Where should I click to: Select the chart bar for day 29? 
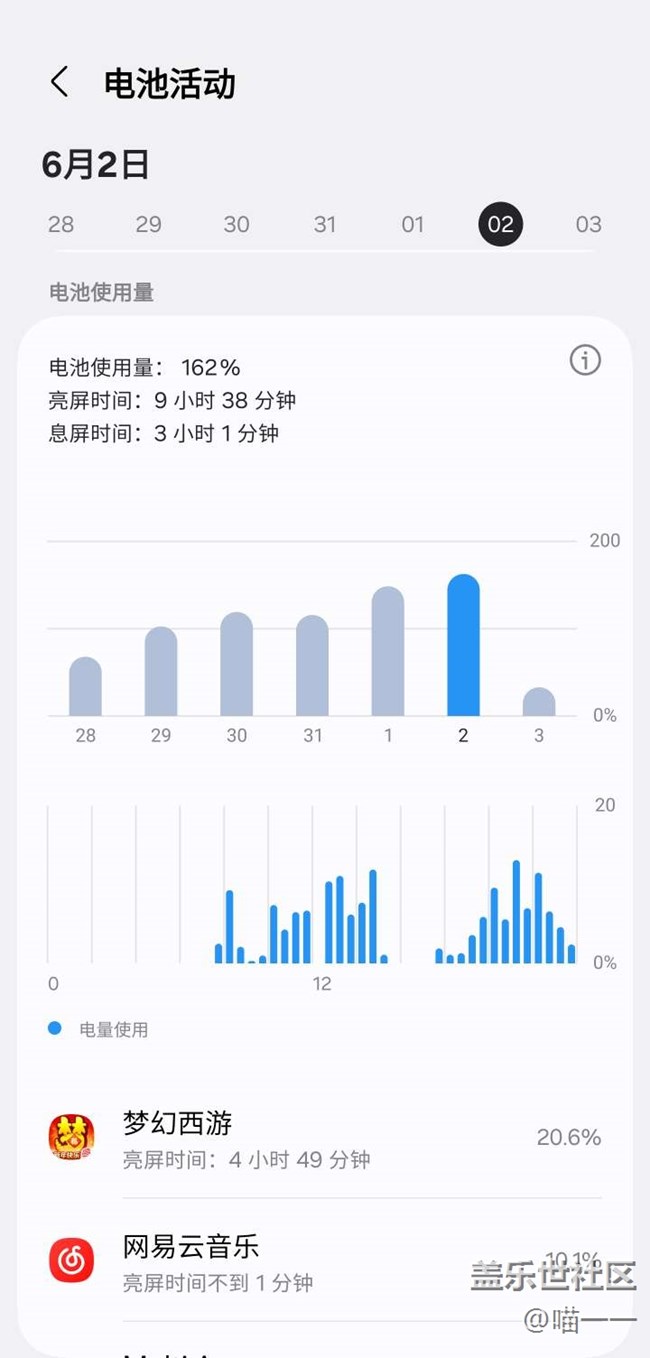tap(161, 672)
